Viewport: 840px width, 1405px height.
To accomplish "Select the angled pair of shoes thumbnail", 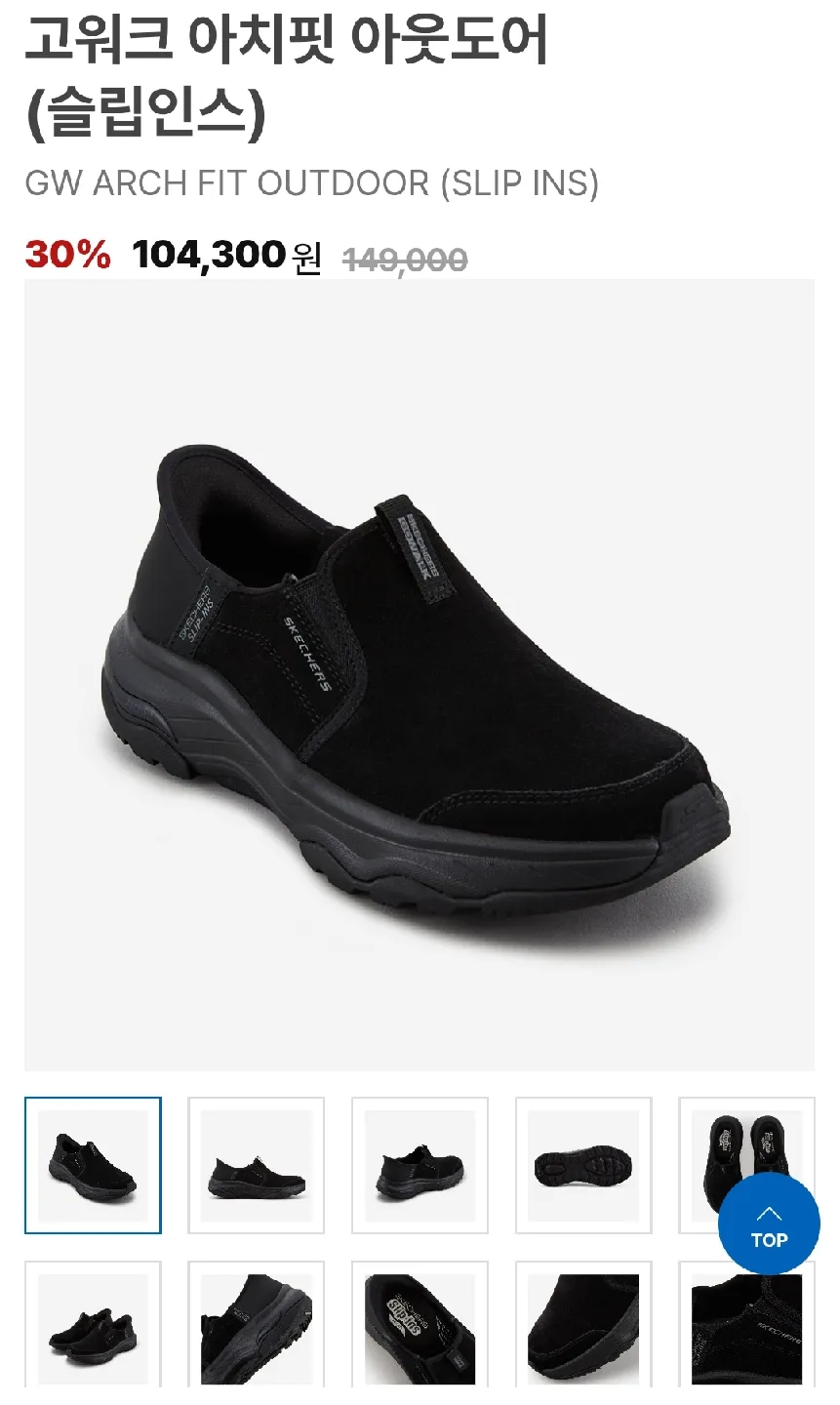I will [93, 1327].
